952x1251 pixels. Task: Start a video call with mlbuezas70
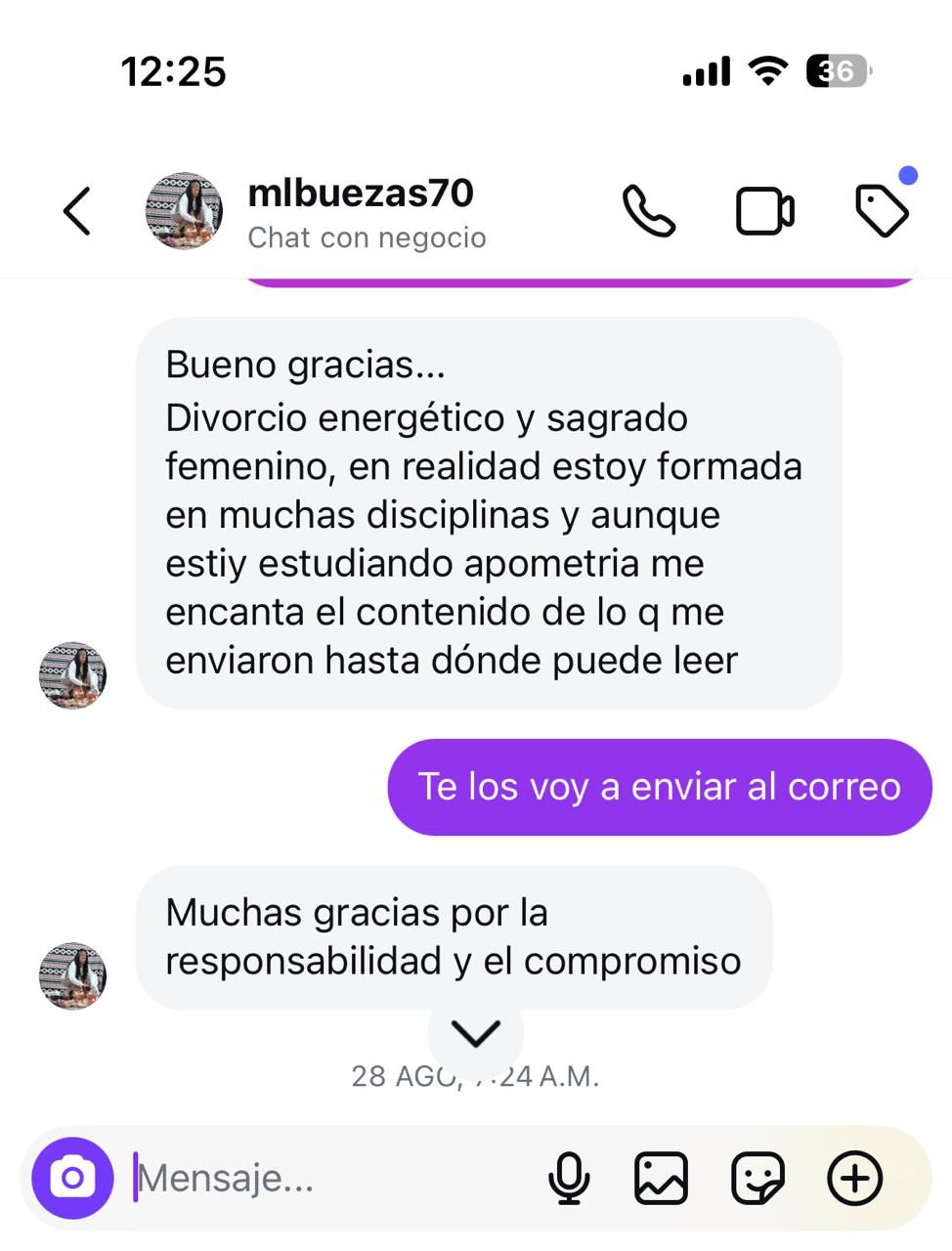click(x=764, y=211)
